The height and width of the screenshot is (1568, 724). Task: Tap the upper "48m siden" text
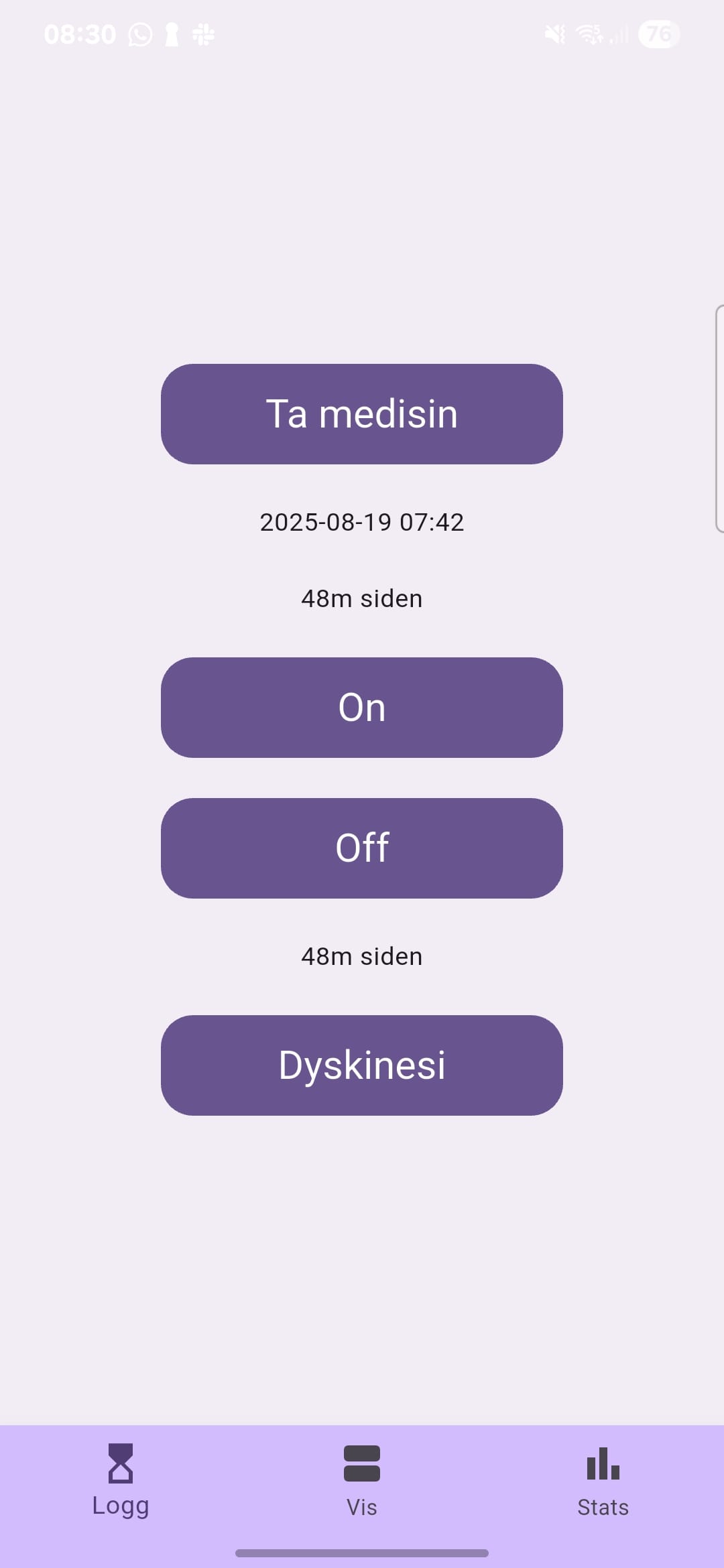[x=362, y=598]
